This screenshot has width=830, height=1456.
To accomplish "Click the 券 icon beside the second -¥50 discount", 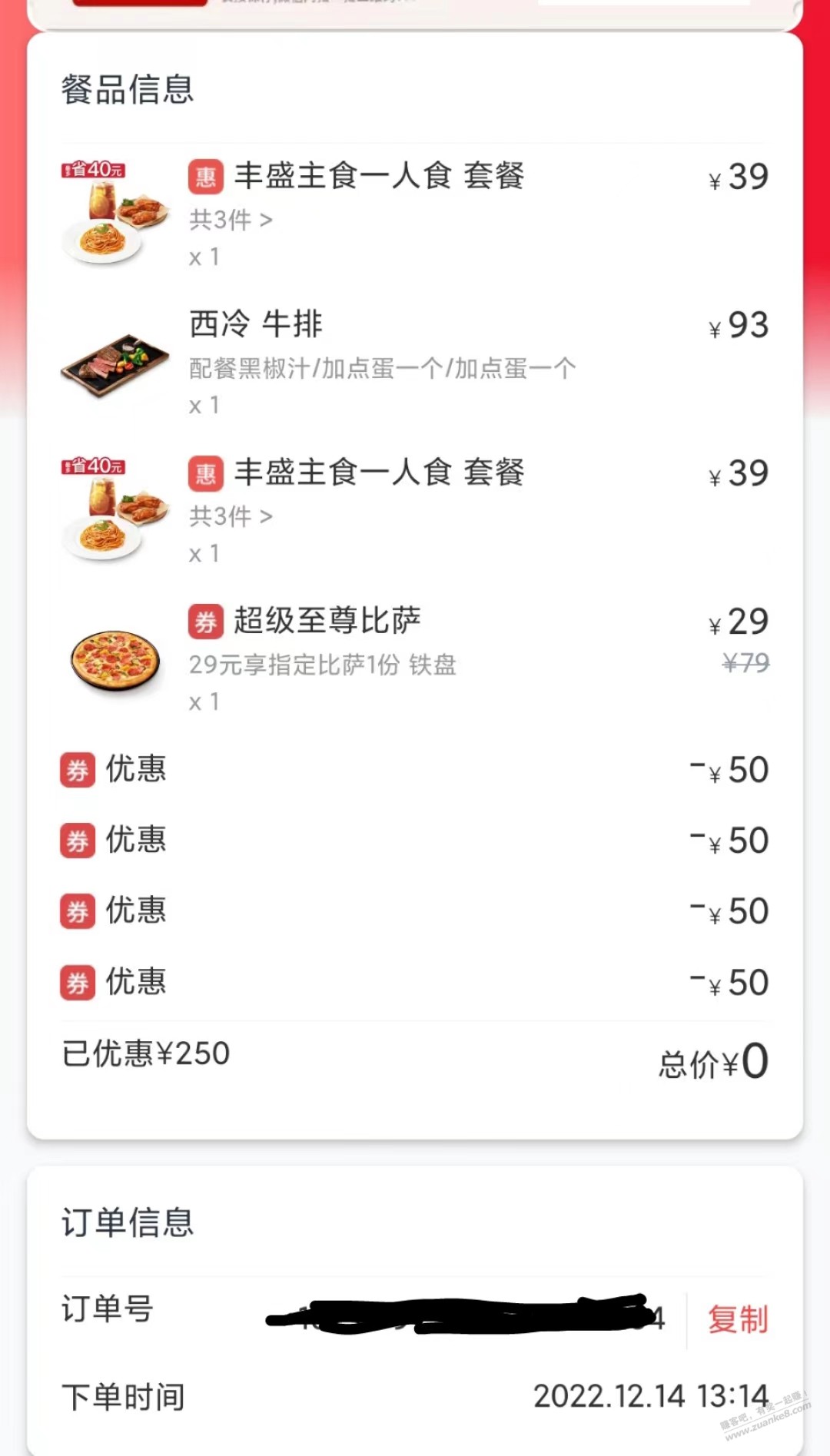I will click(x=76, y=840).
